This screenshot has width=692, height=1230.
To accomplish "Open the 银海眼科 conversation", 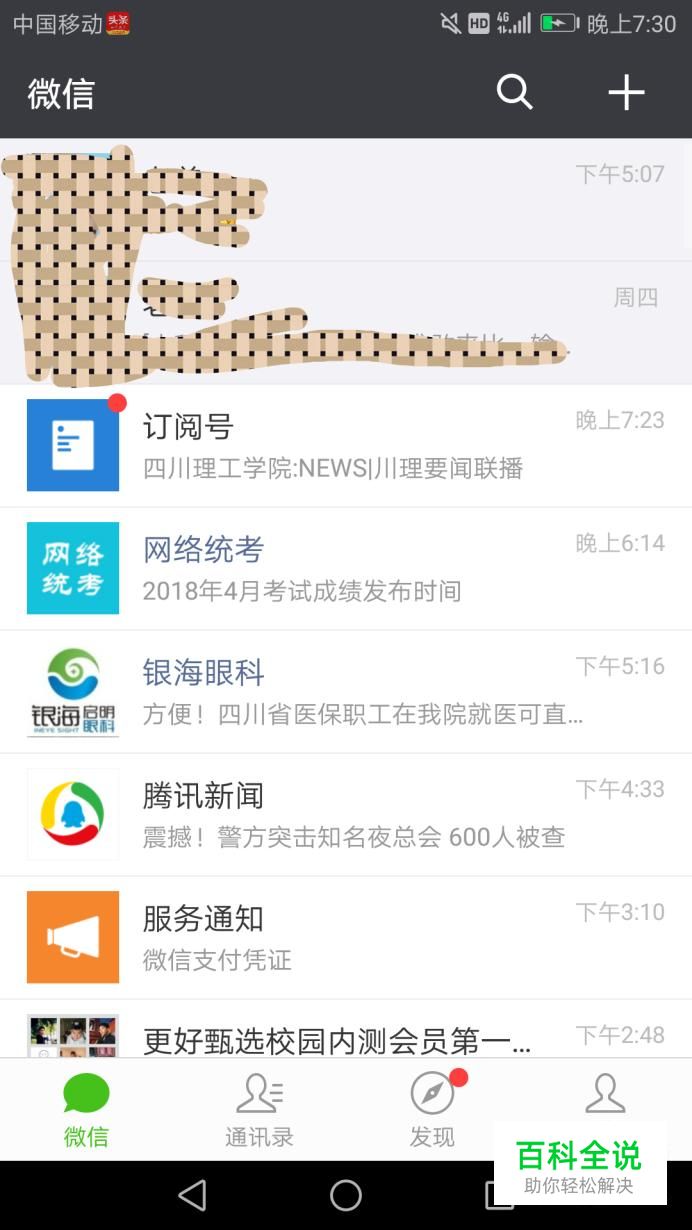I will (x=346, y=691).
